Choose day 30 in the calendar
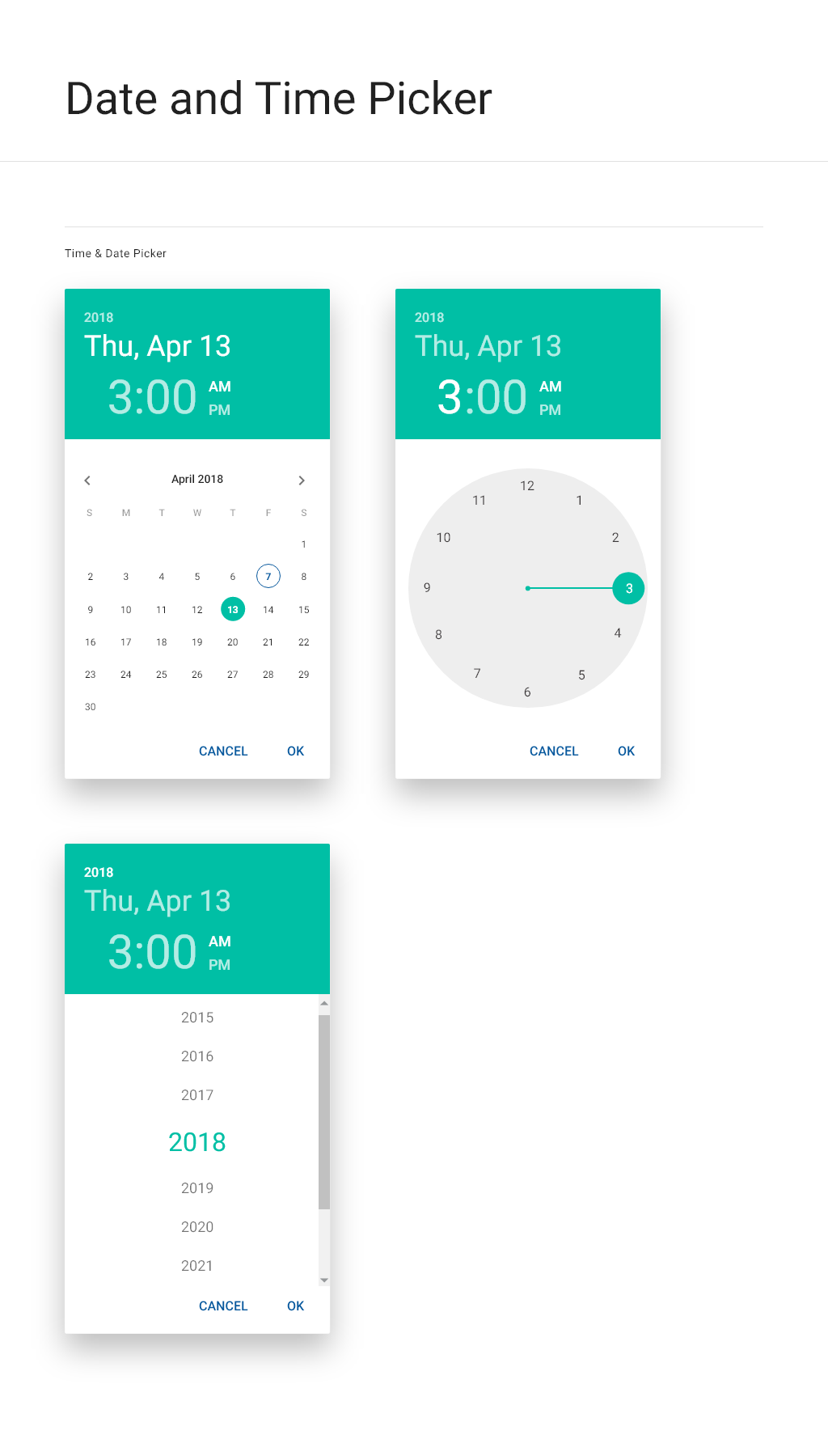This screenshot has width=828, height=1456. point(91,707)
